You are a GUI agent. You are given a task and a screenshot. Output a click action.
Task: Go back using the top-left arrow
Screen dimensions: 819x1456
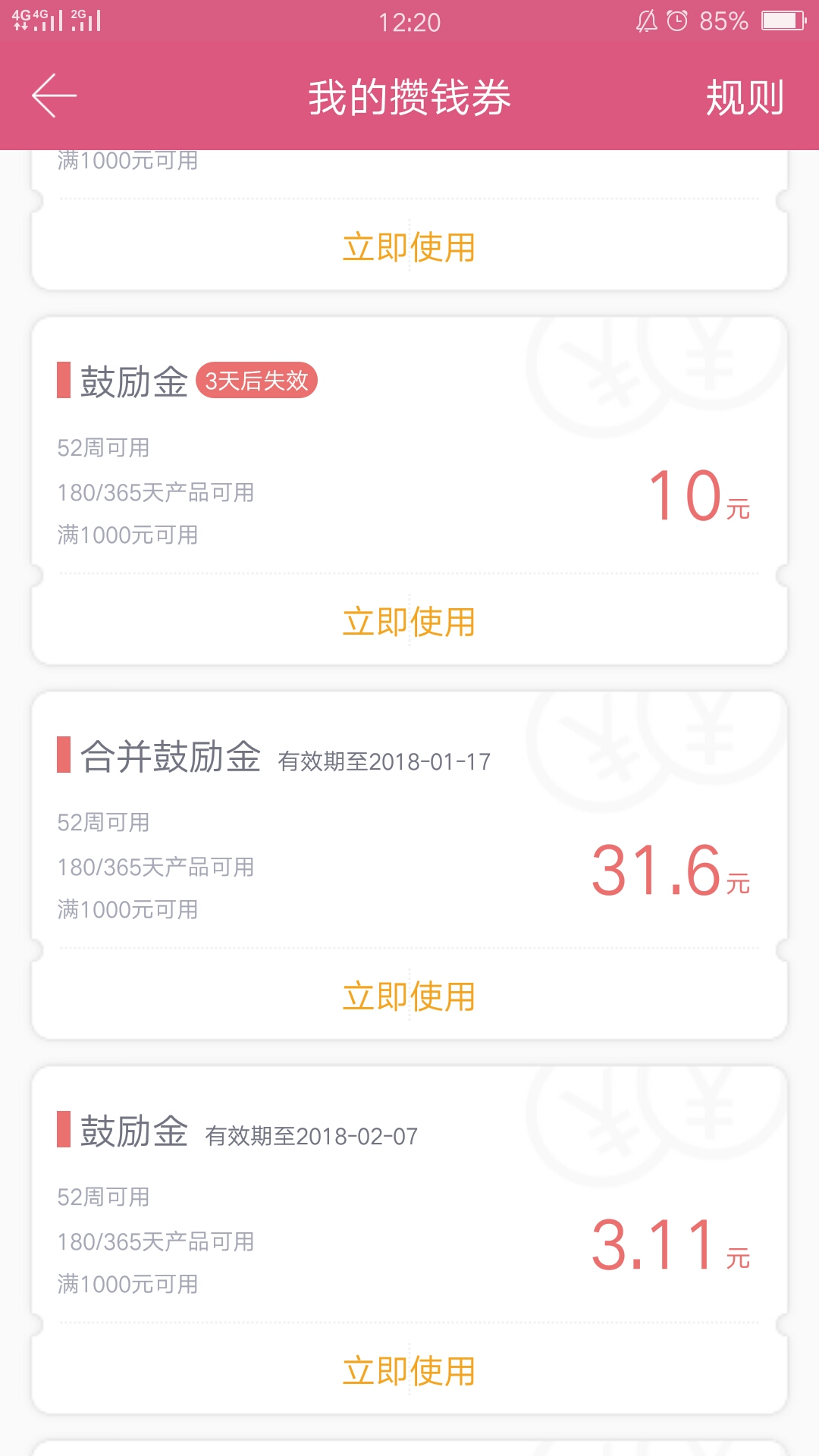[54, 96]
